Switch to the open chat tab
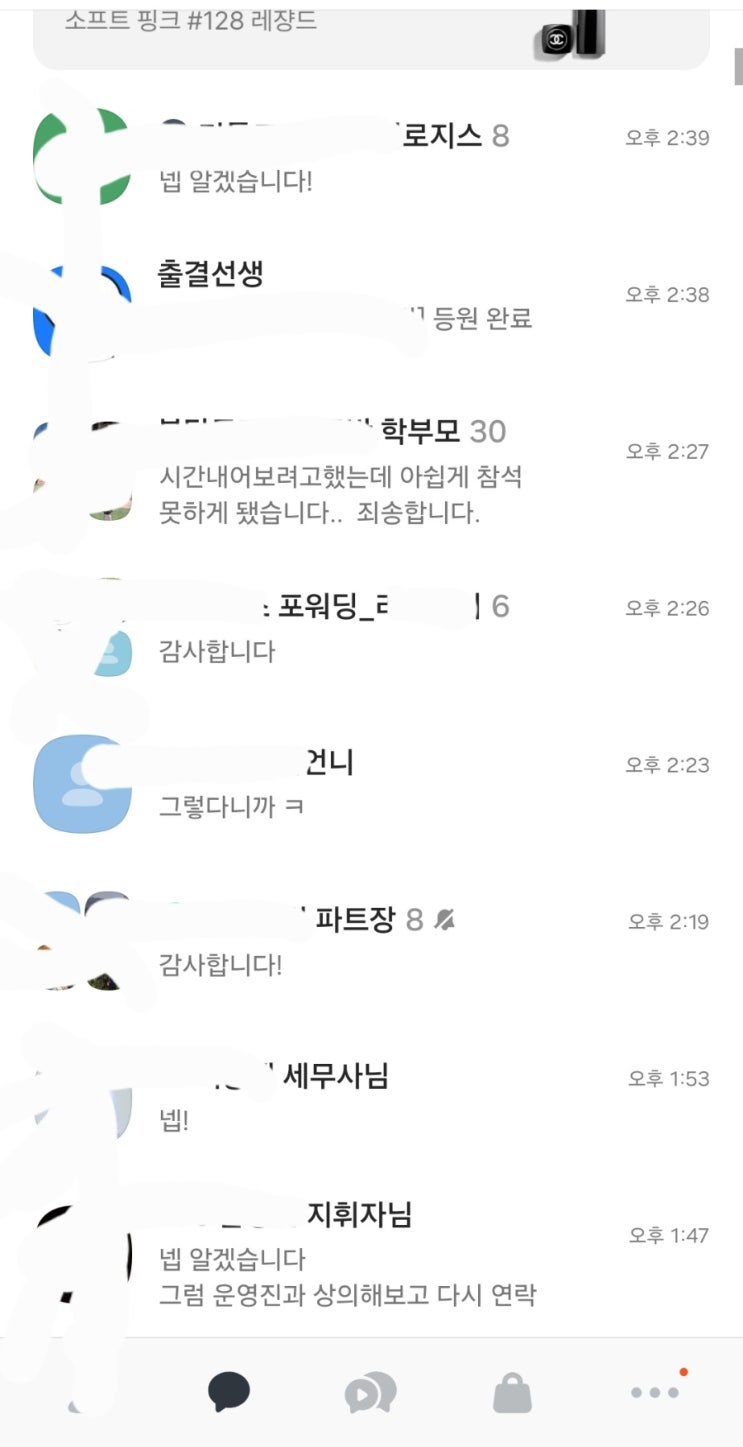Image resolution: width=743 pixels, height=1447 pixels. point(370,1392)
